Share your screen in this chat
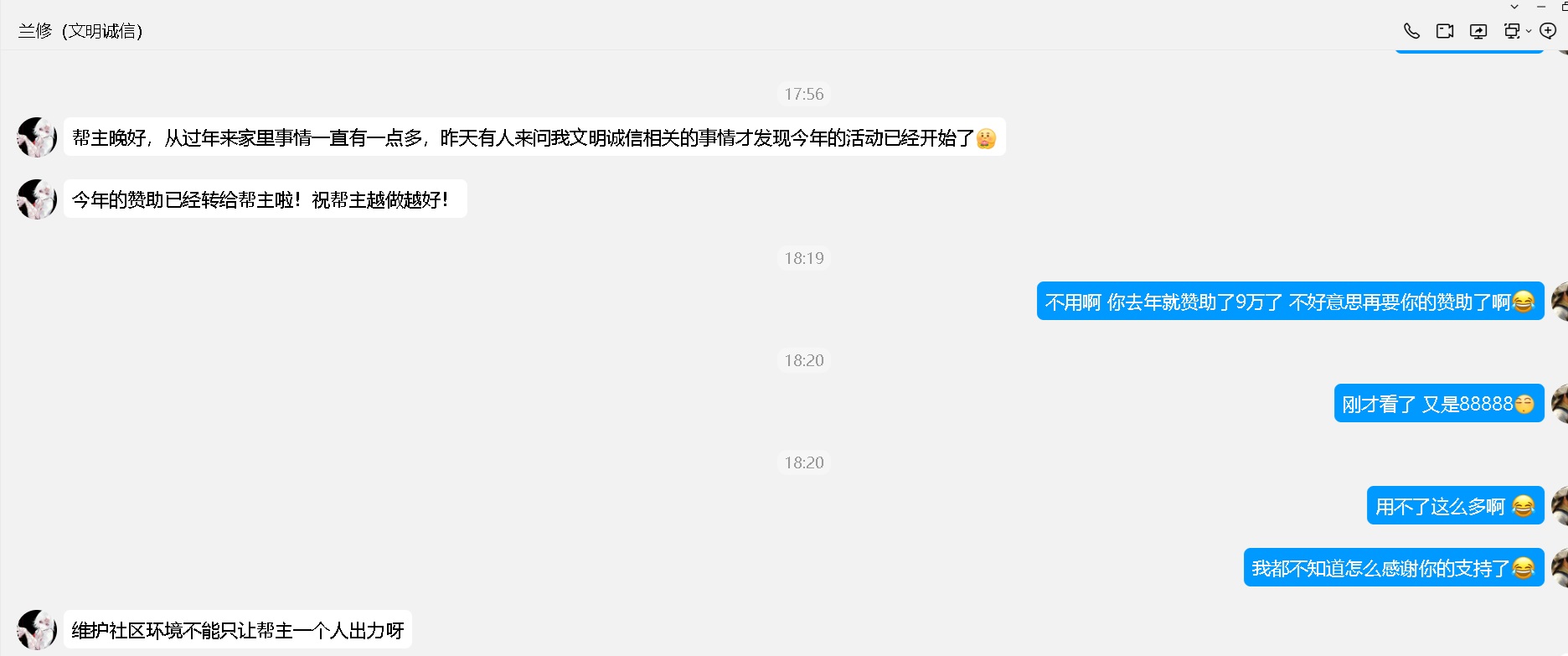This screenshot has height=656, width=1568. tap(1478, 31)
